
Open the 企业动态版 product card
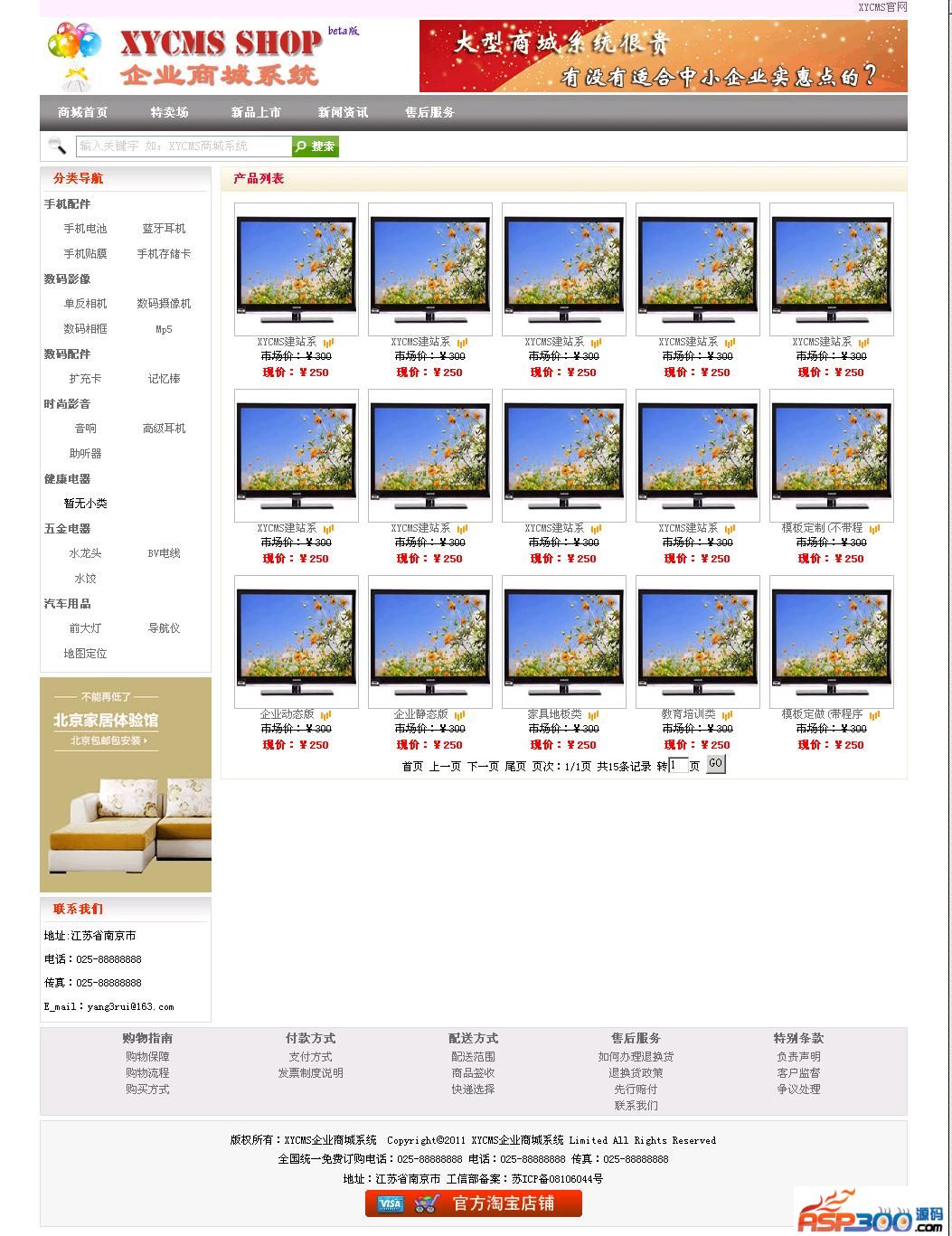(296, 642)
